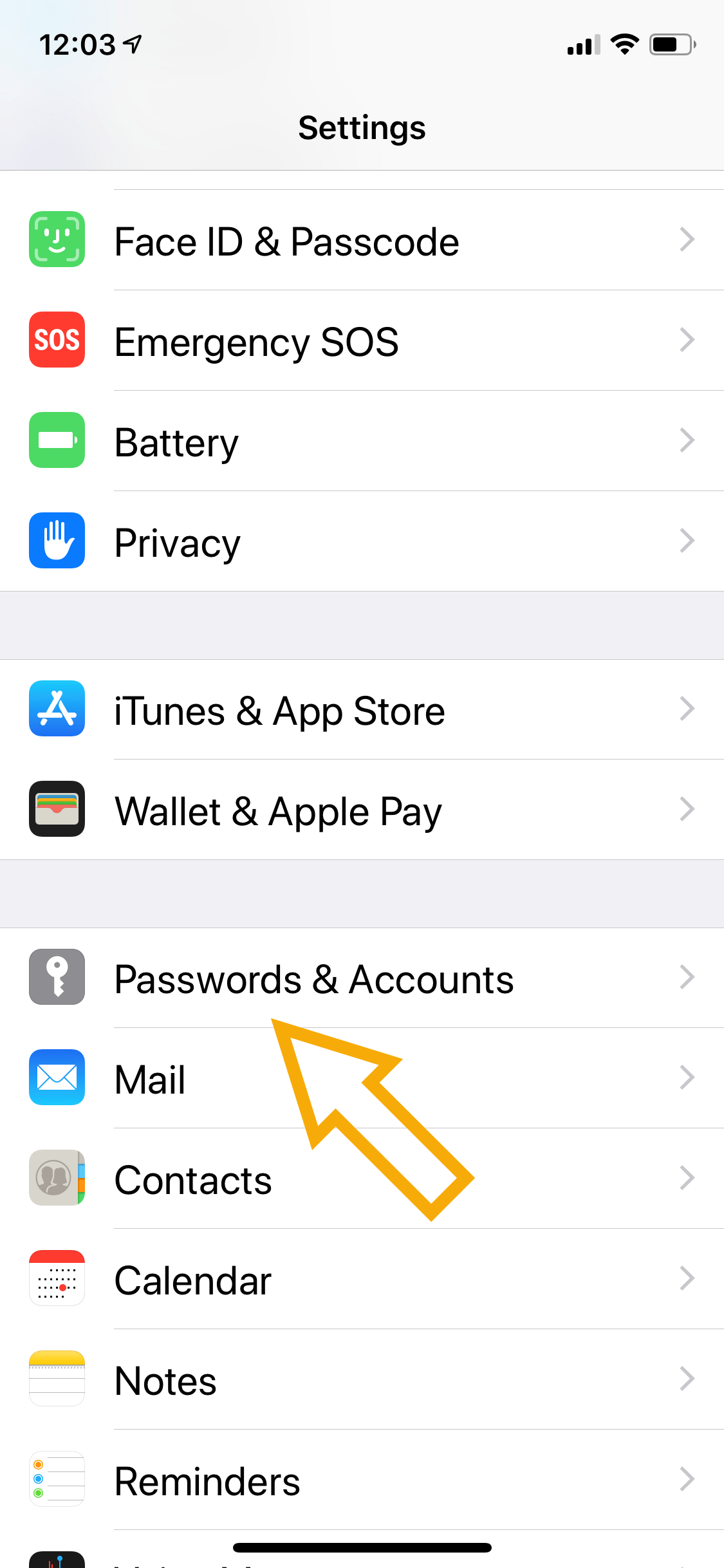The width and height of the screenshot is (724, 1568).
Task: Open Calendar settings
Action: pyautogui.click(x=362, y=1279)
